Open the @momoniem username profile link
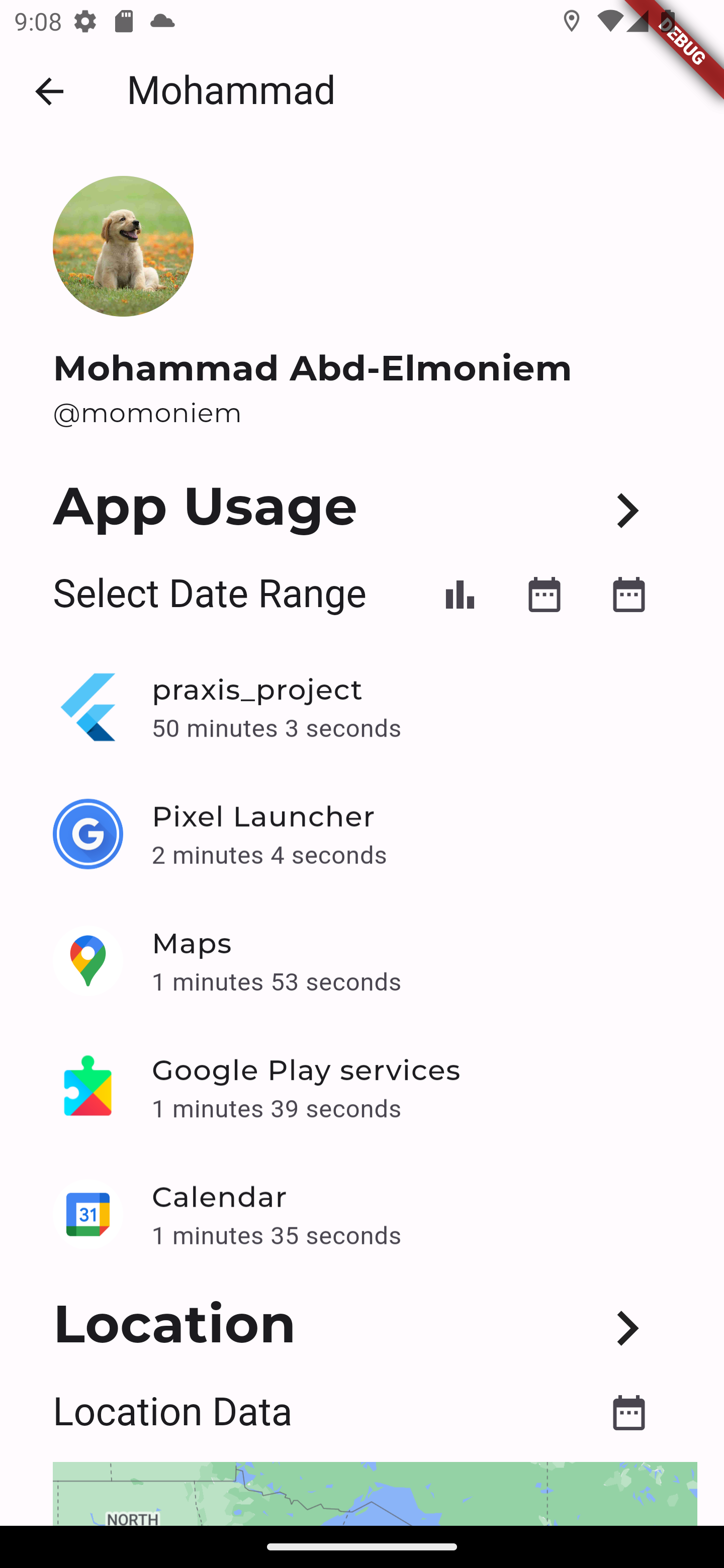This screenshot has height=1568, width=724. tap(146, 413)
